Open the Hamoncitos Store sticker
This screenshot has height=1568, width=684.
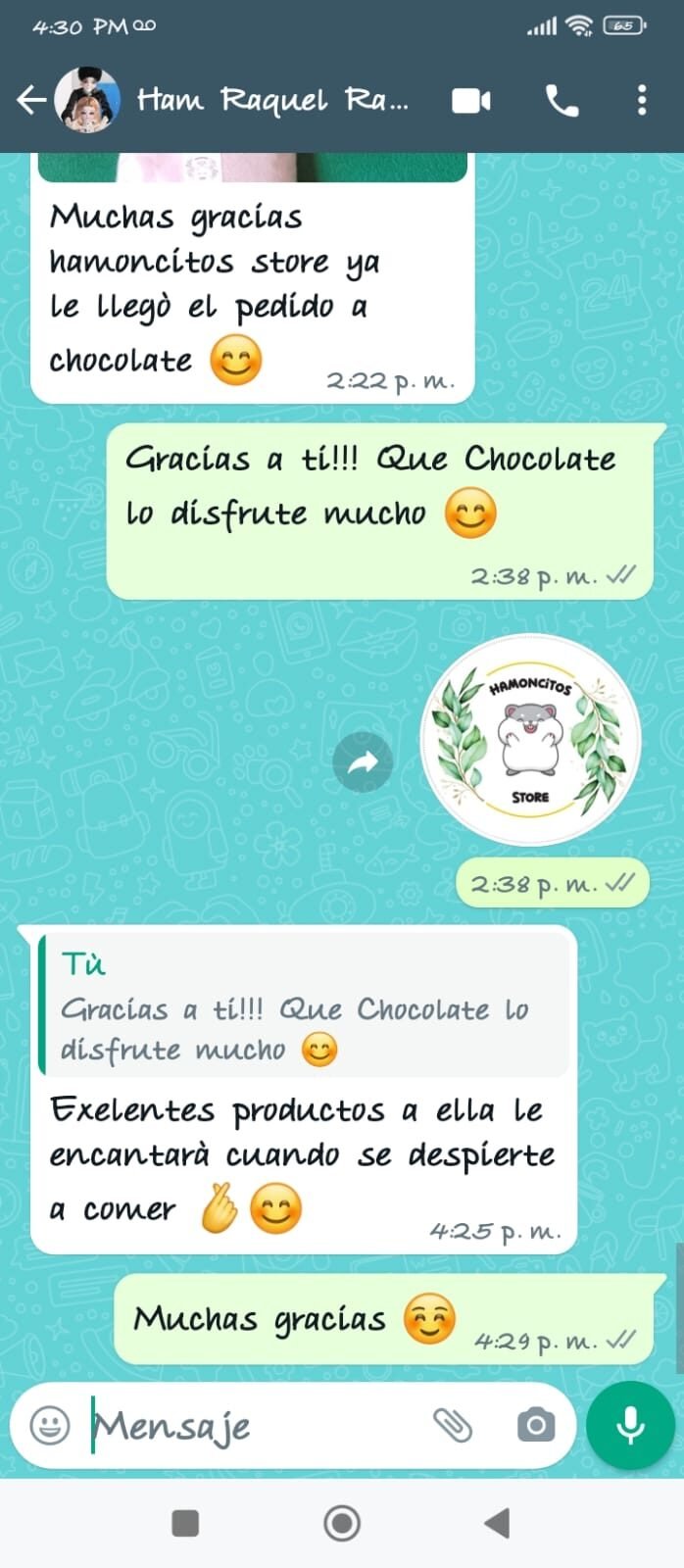(x=530, y=742)
